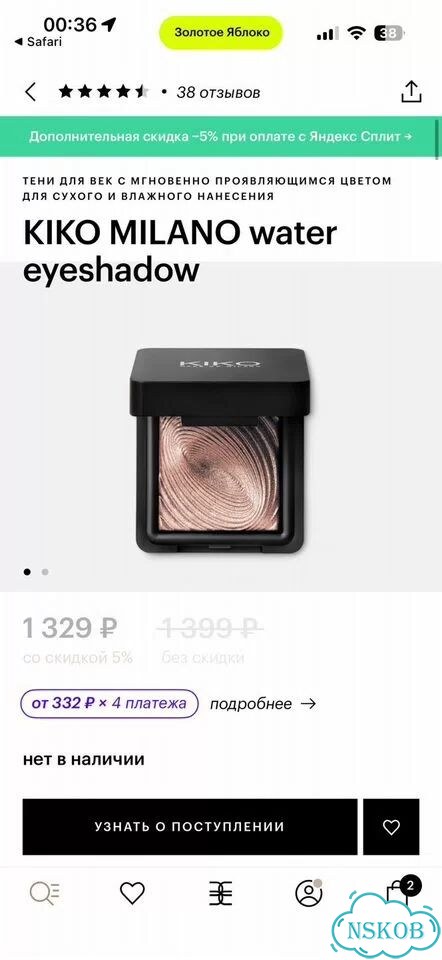
Task: Go back with the top-left arrow
Action: click(31, 92)
